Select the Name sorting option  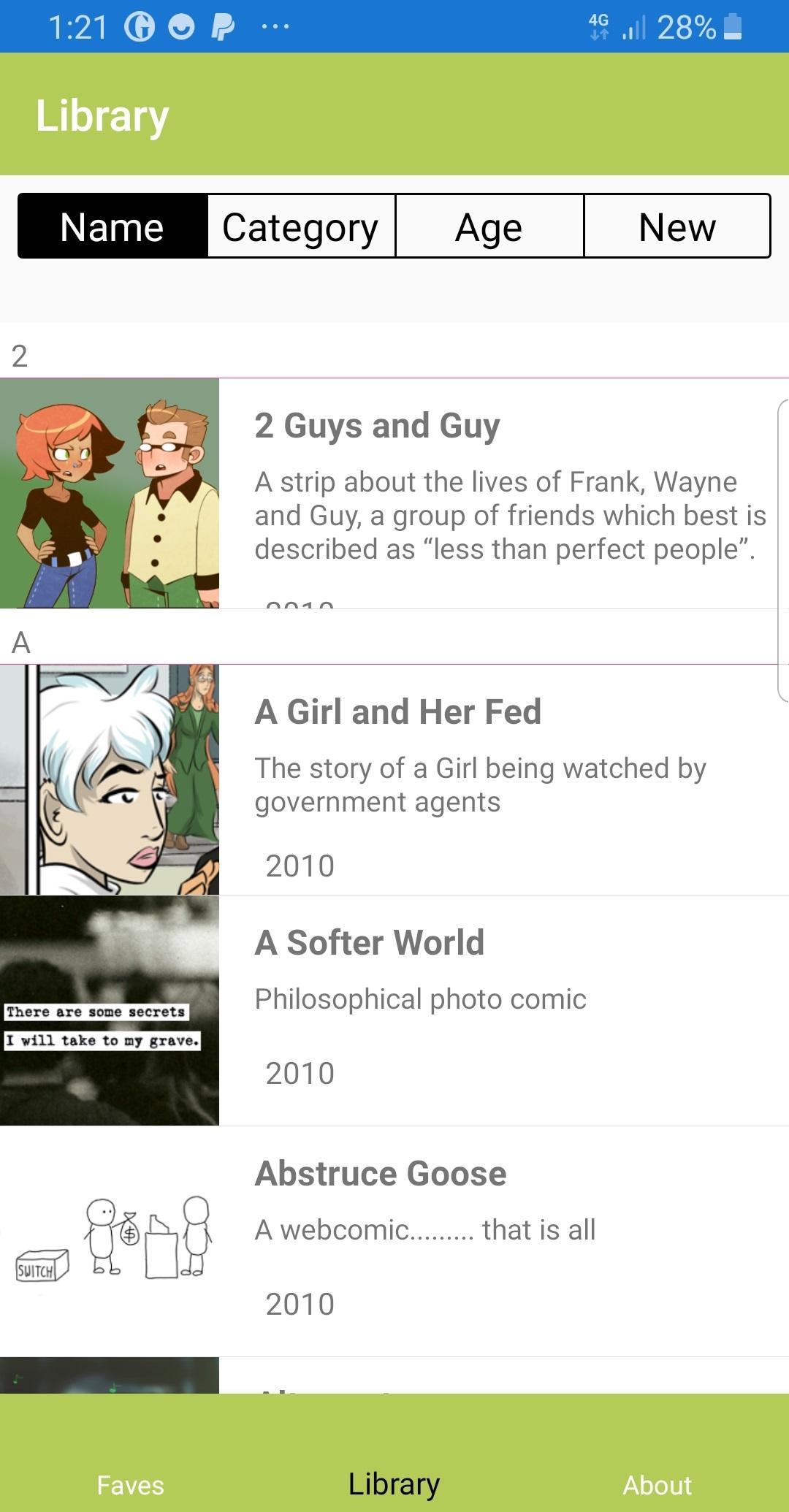pos(111,226)
